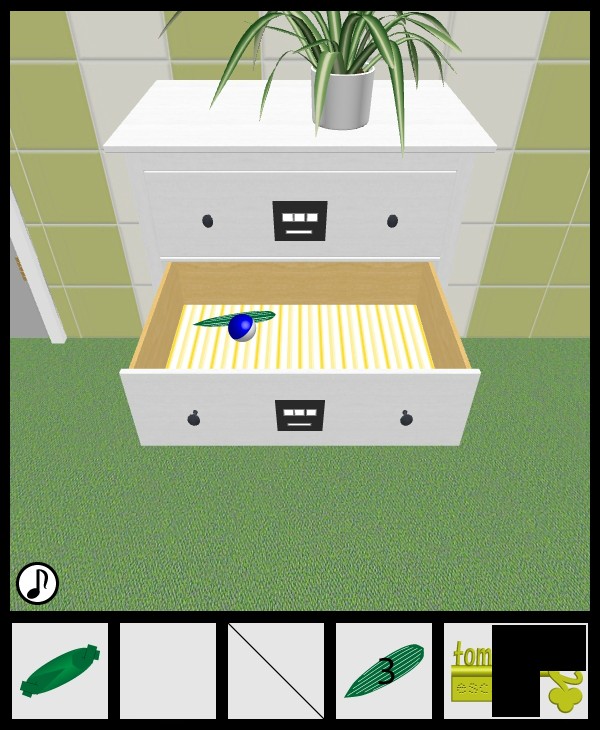Select the leaf marked 3 in inventory
This screenshot has width=600, height=730.
coord(384,671)
